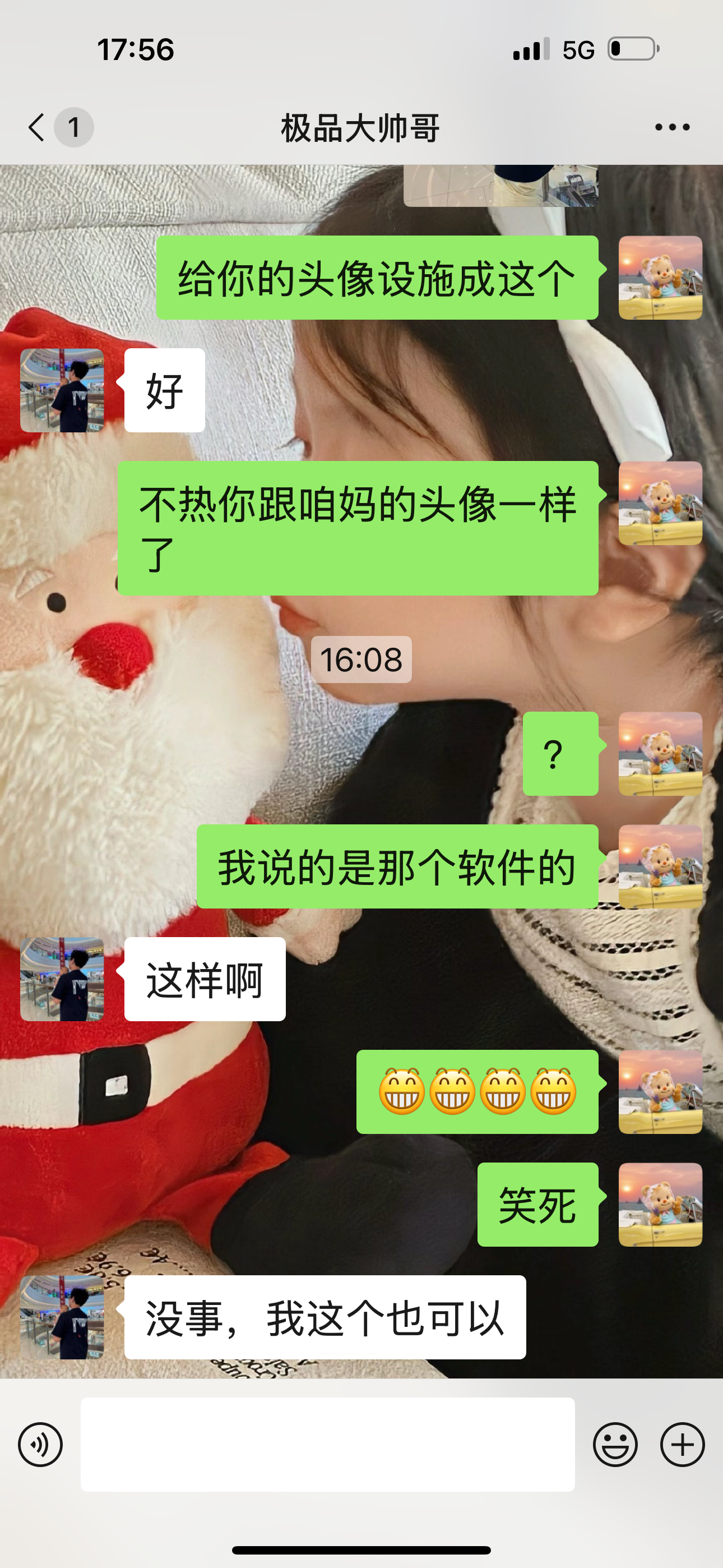
Task: Open the three-dot chat options menu
Action: (672, 127)
